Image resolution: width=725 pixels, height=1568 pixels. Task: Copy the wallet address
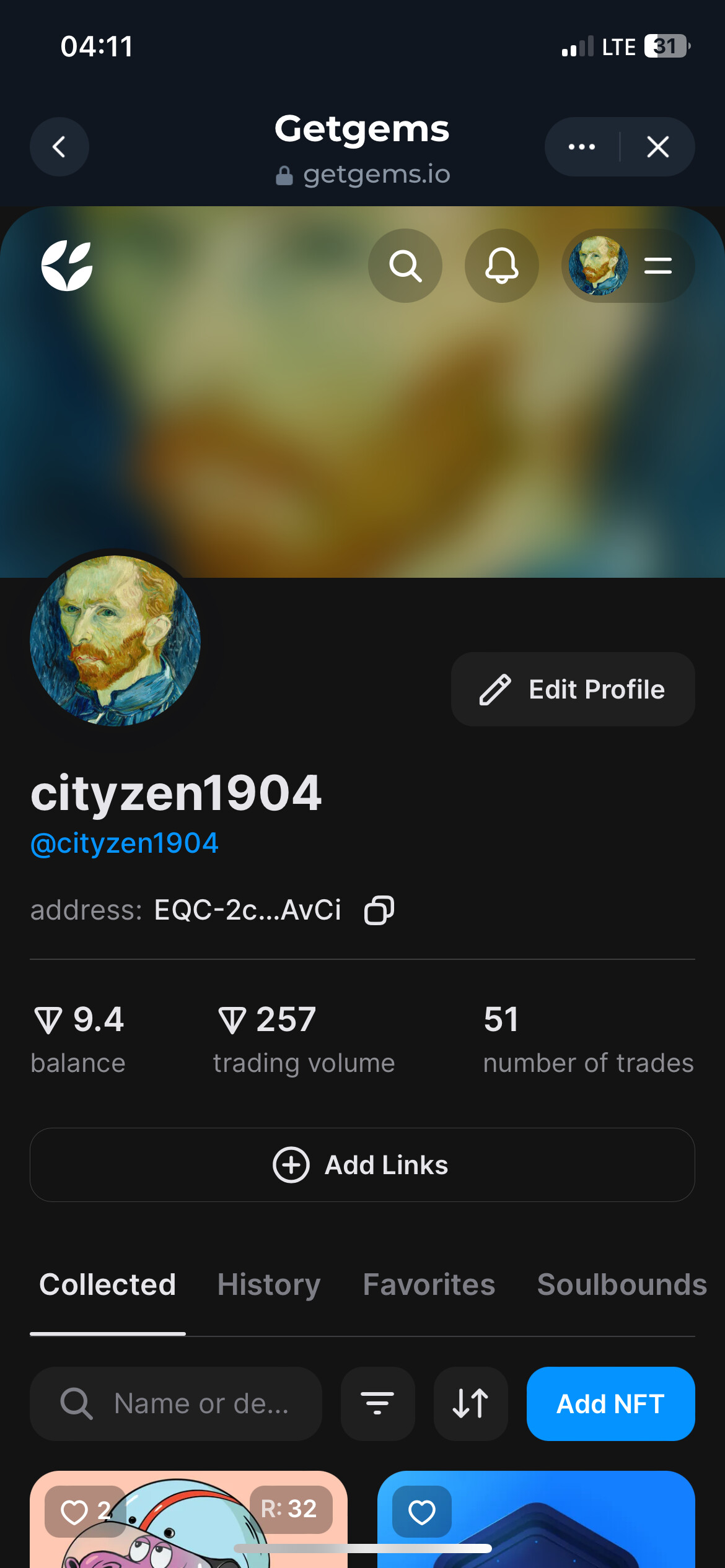379,910
